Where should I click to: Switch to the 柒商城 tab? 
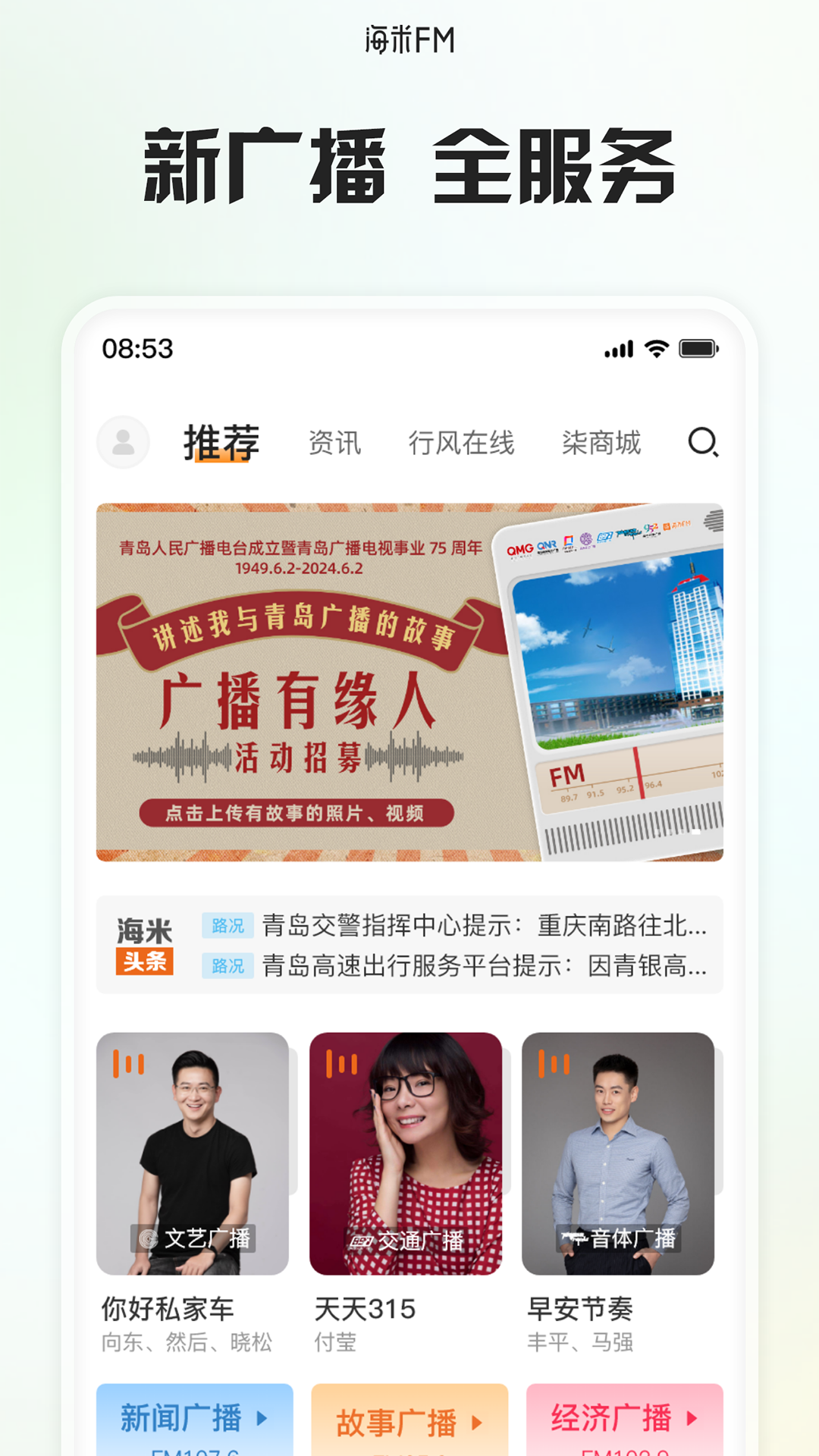[x=601, y=443]
